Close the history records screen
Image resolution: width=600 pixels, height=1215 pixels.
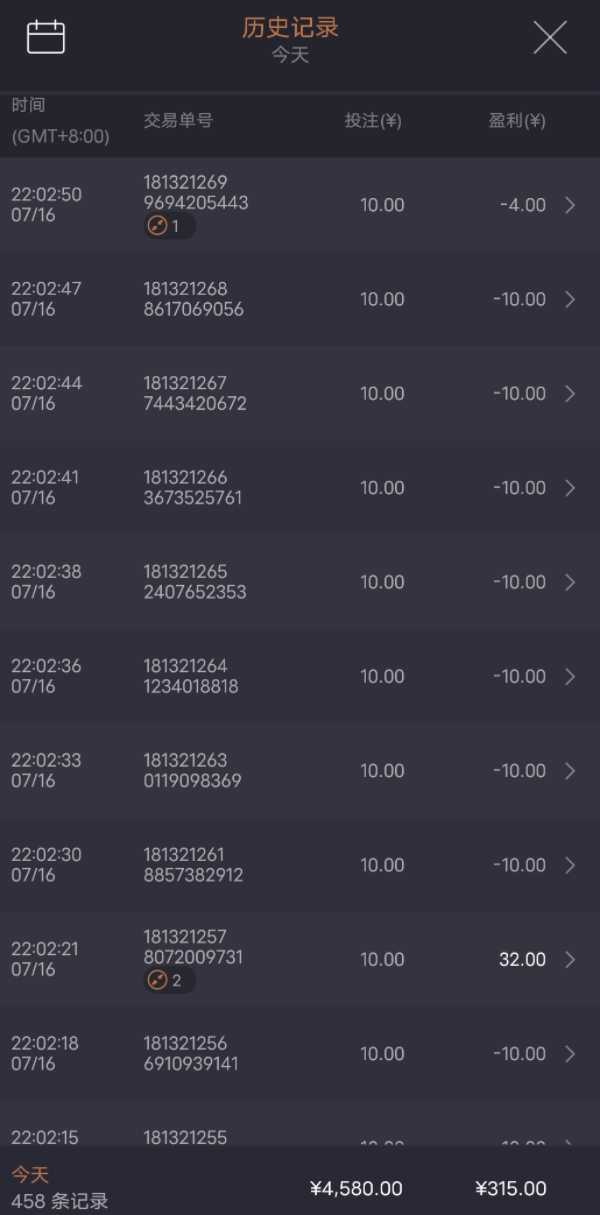550,38
